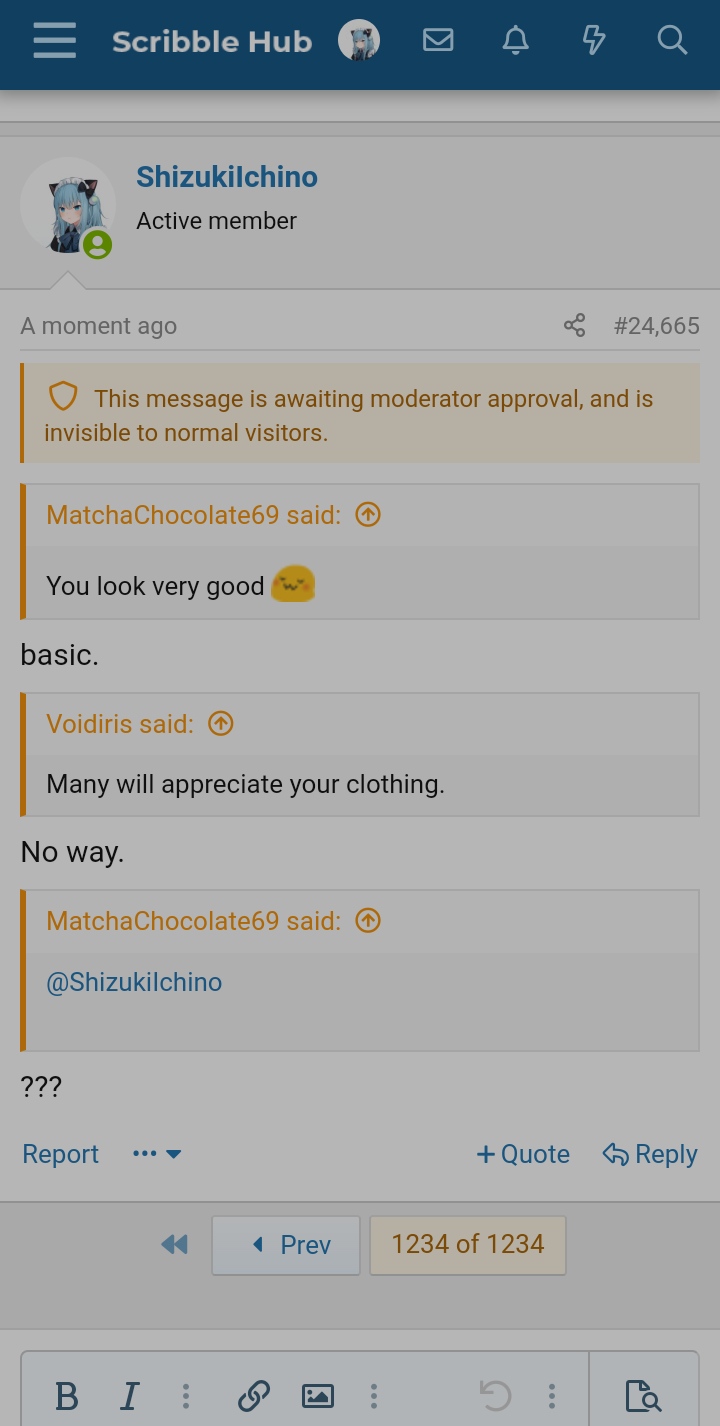Image resolution: width=720 pixels, height=1426 pixels.
Task: Apply bold formatting in the editor
Action: click(67, 1396)
